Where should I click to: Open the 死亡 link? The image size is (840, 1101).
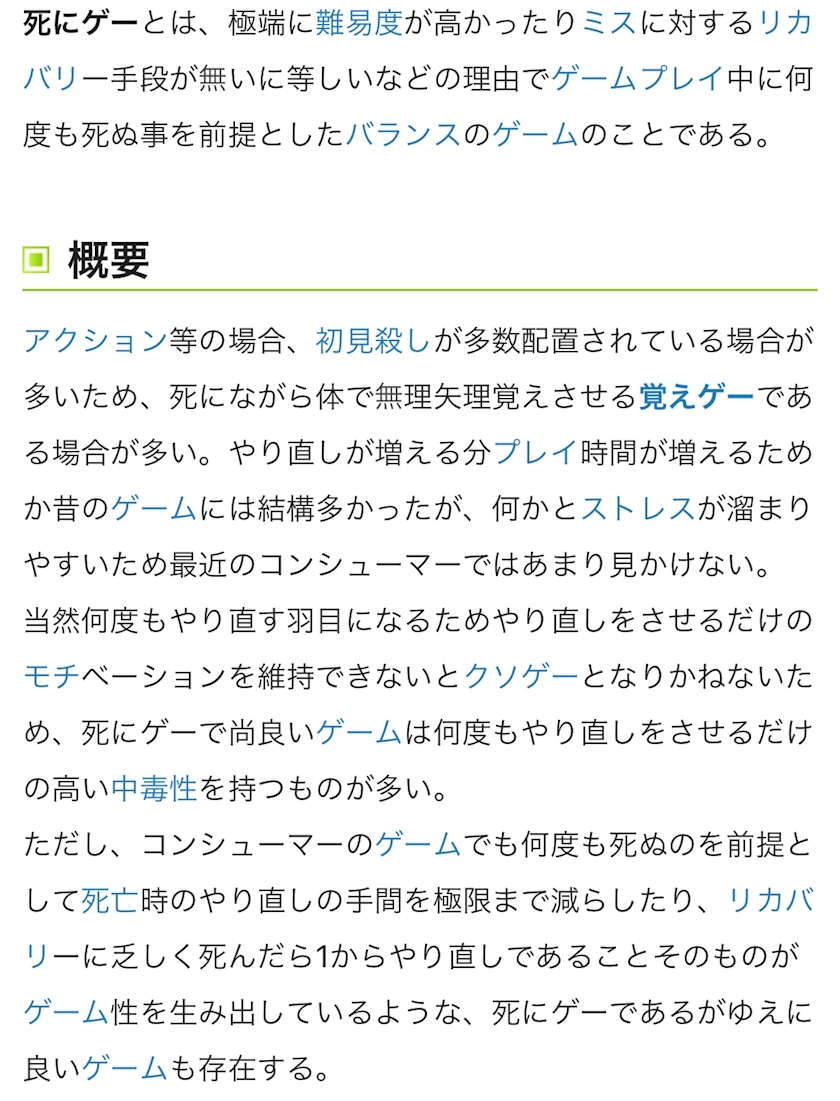tap(110, 900)
